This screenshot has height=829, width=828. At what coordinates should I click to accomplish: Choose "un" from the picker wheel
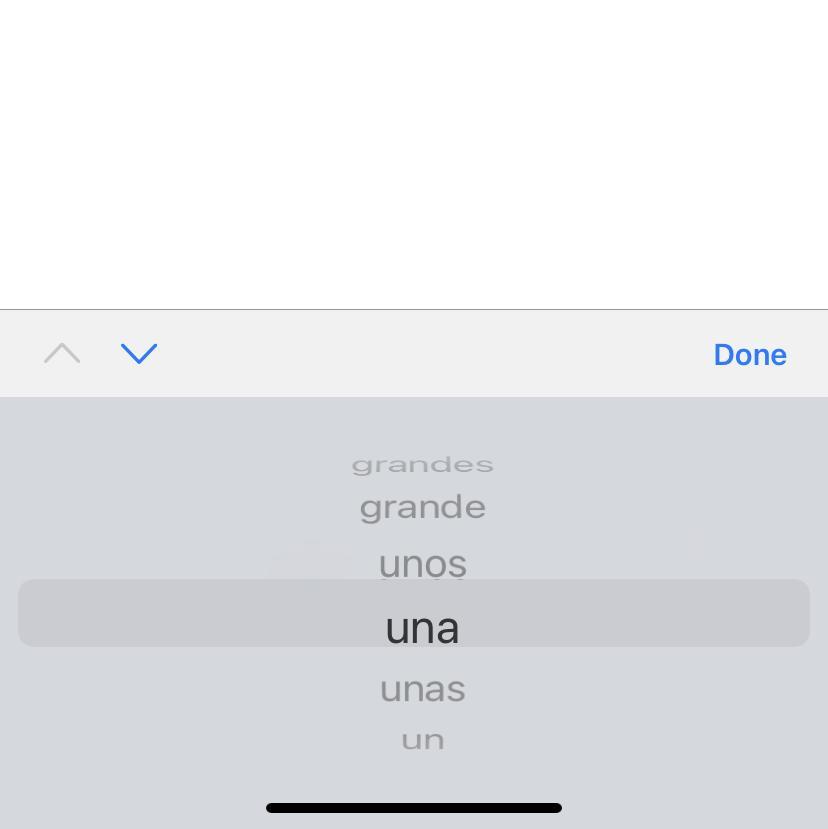[422, 740]
